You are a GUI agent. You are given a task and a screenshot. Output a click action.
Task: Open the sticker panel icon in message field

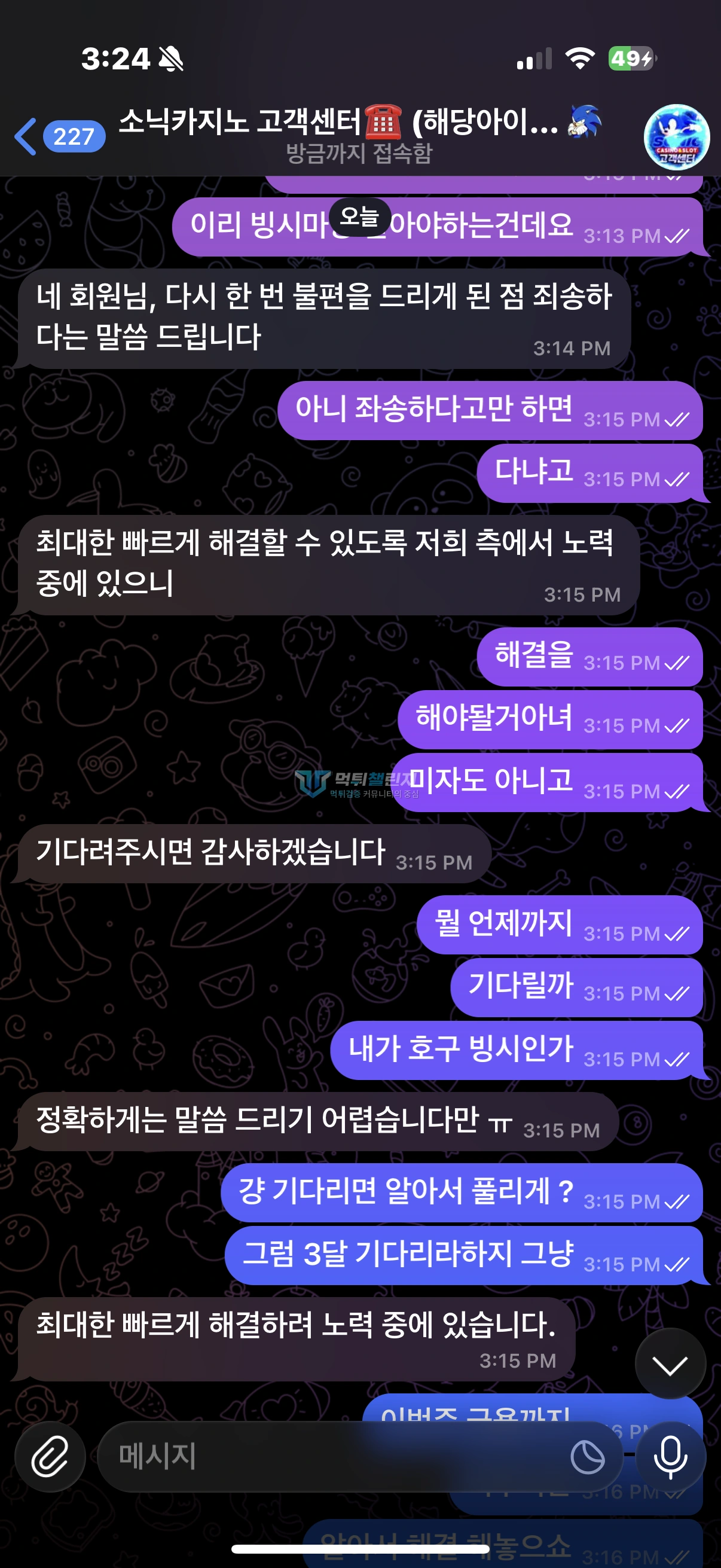(588, 1457)
